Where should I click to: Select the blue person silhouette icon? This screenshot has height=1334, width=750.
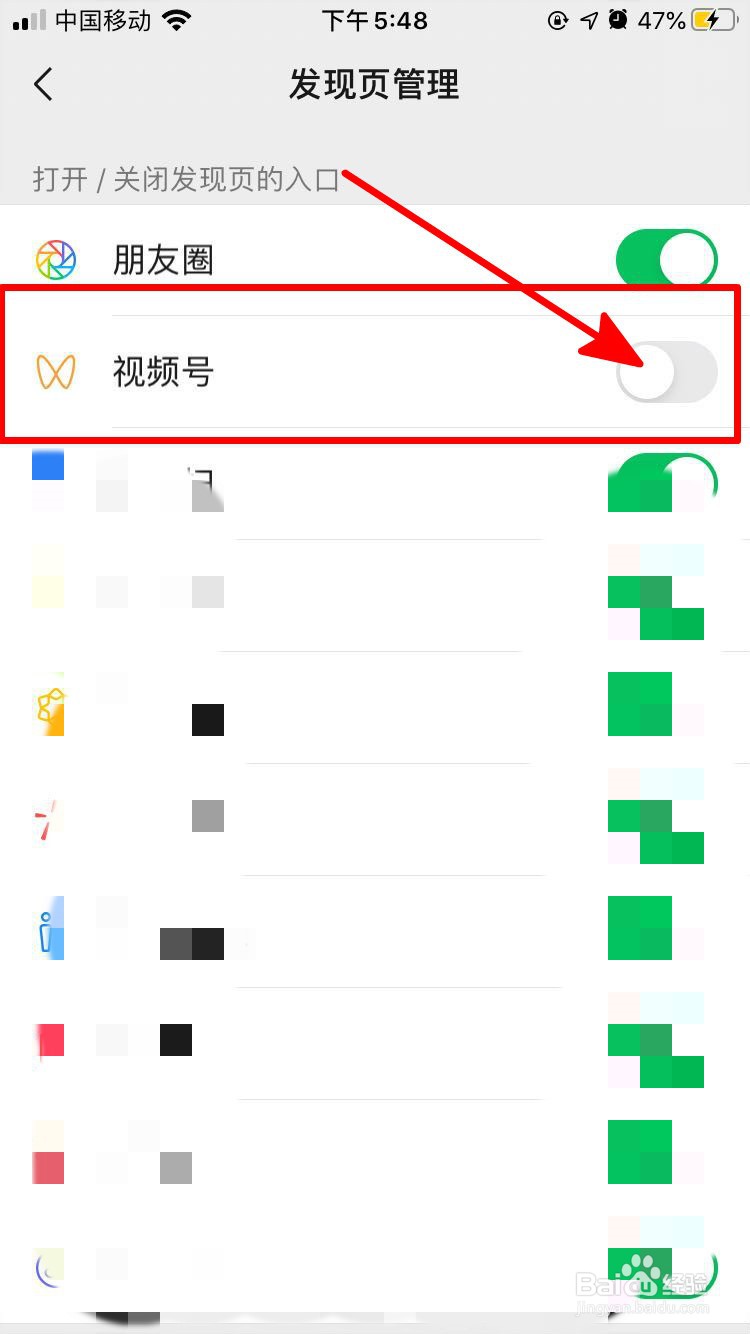[48, 930]
